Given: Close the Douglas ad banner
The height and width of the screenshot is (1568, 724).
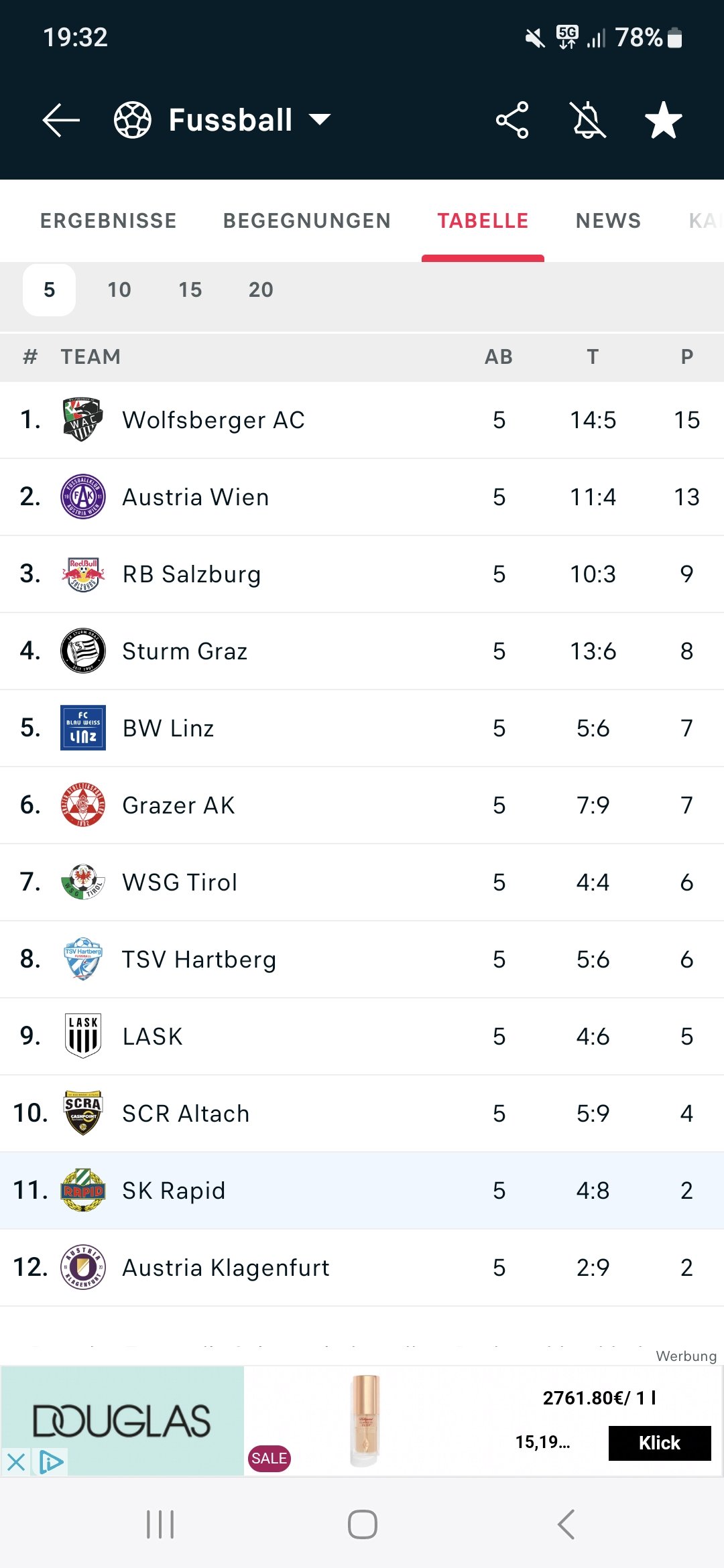Looking at the screenshot, I should point(16,1461).
